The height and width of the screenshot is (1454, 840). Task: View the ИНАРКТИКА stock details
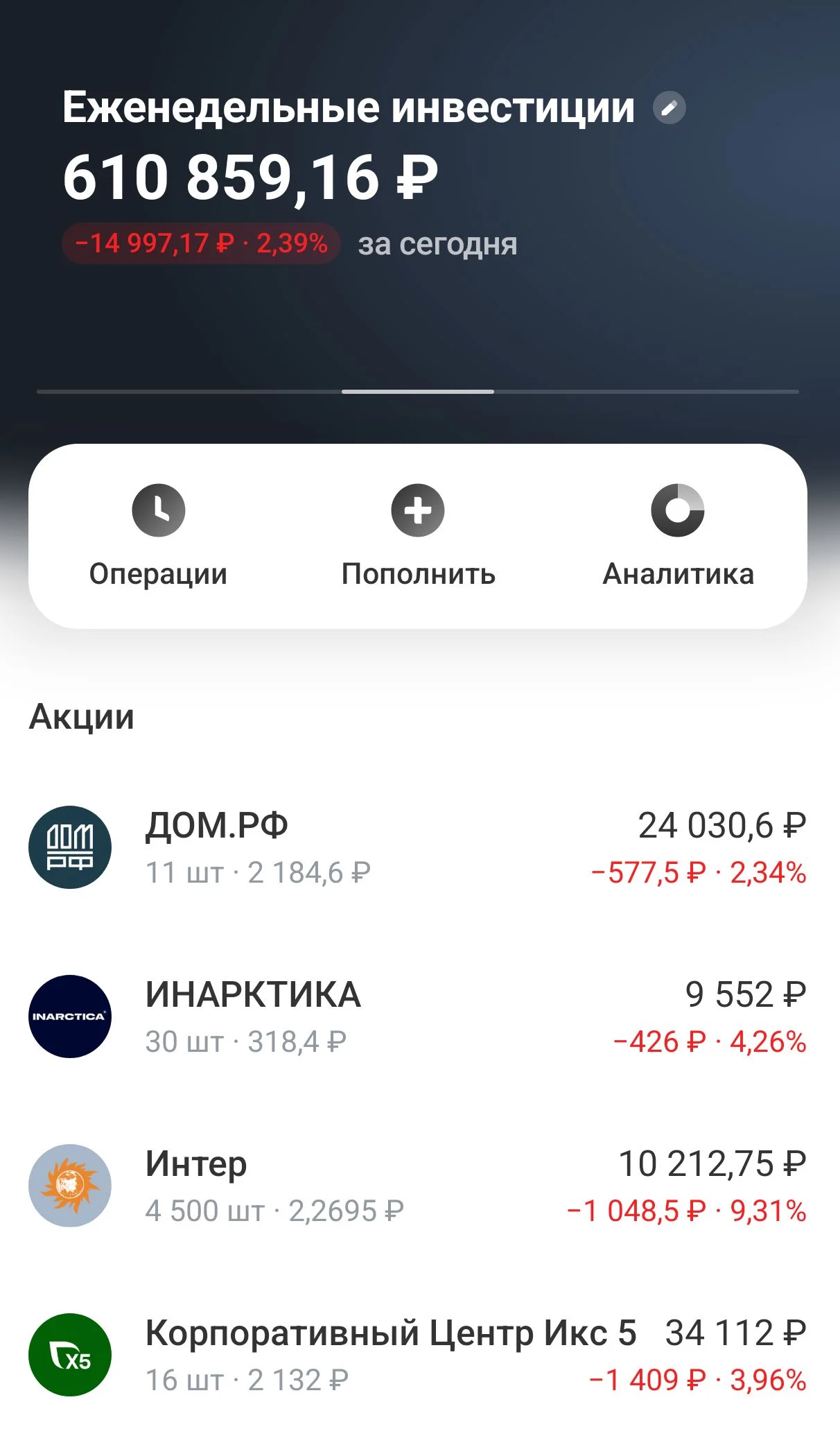point(418,1016)
